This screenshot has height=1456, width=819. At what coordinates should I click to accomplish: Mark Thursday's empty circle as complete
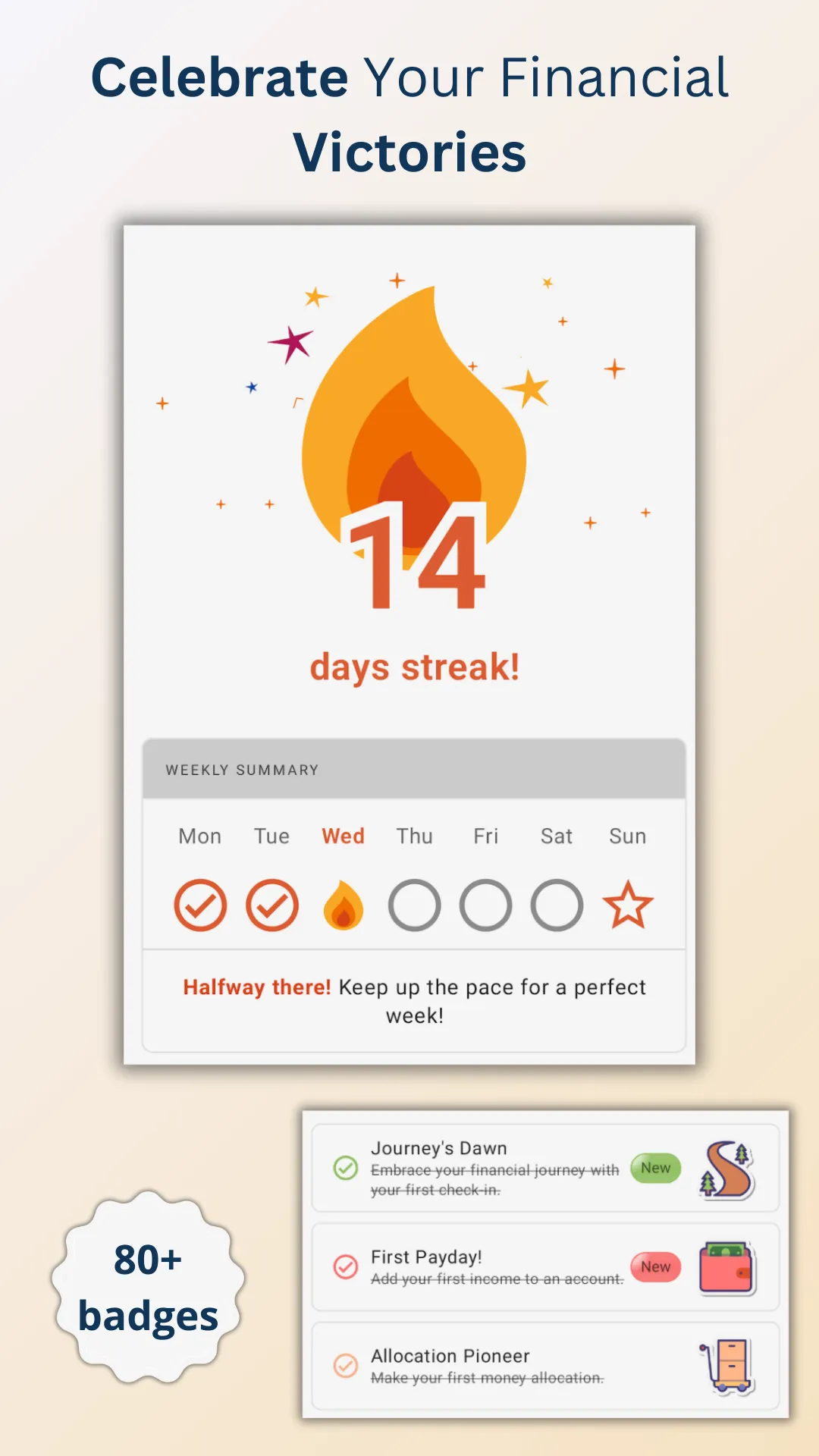[414, 904]
